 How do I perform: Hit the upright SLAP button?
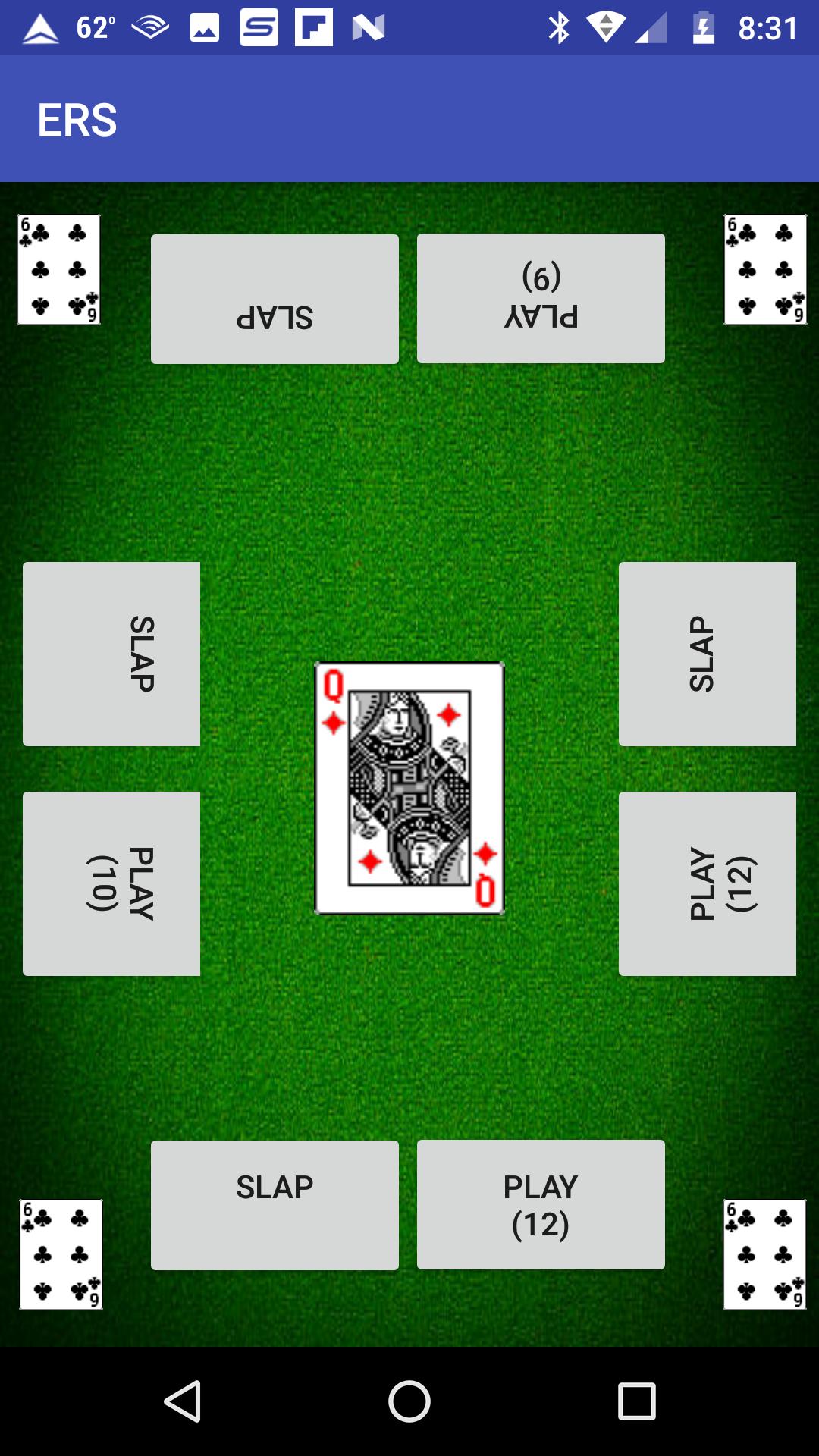coord(275,1204)
